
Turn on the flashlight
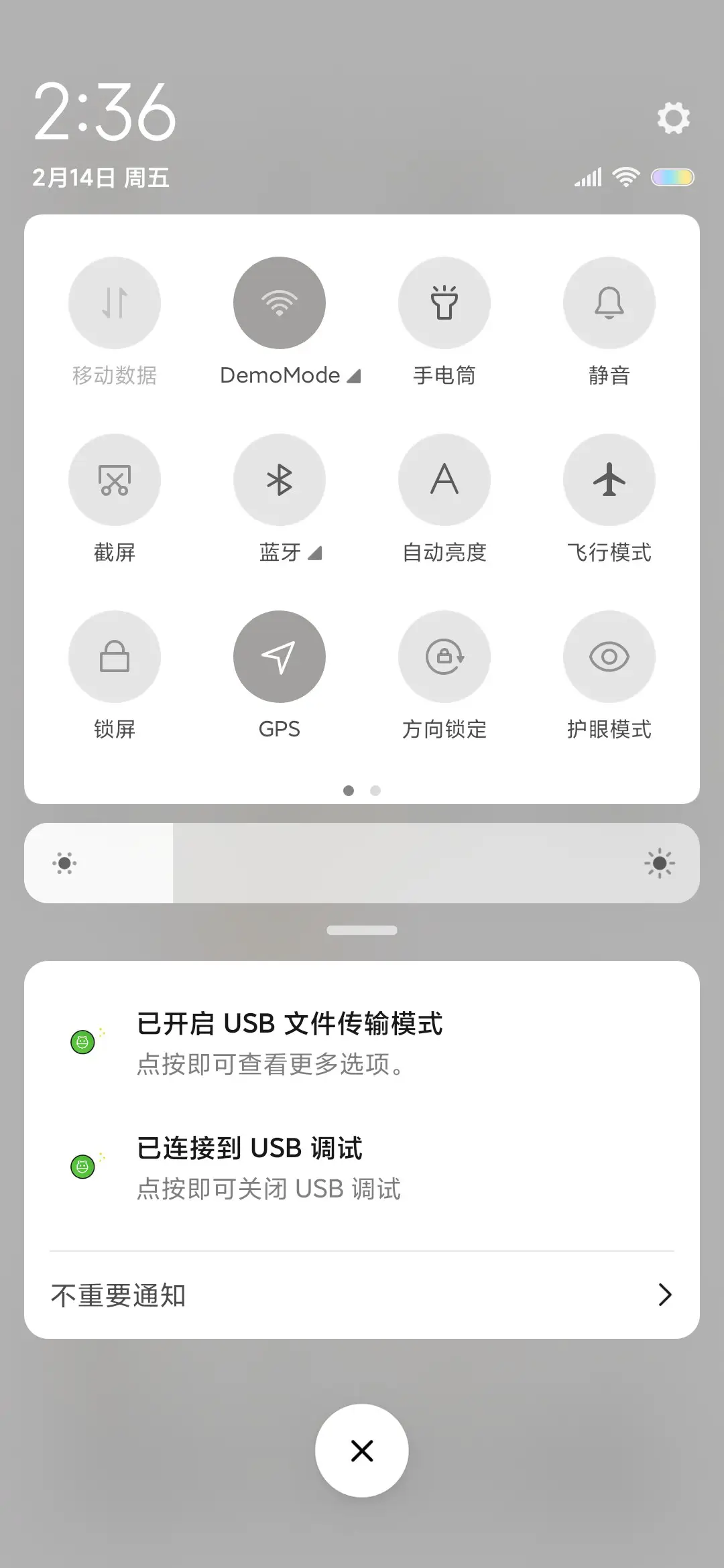click(444, 303)
